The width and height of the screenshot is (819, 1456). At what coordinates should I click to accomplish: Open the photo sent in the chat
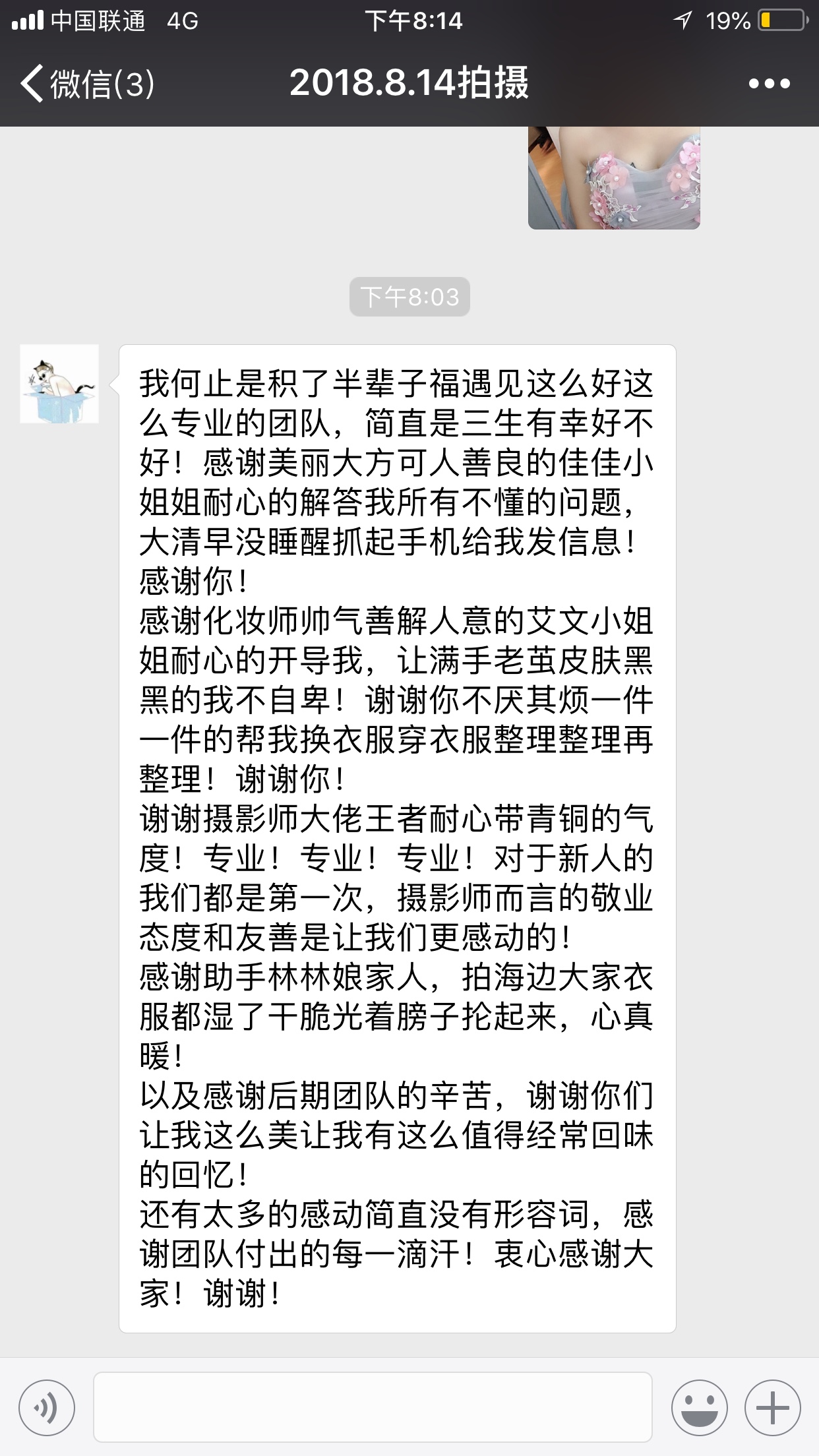click(x=613, y=178)
